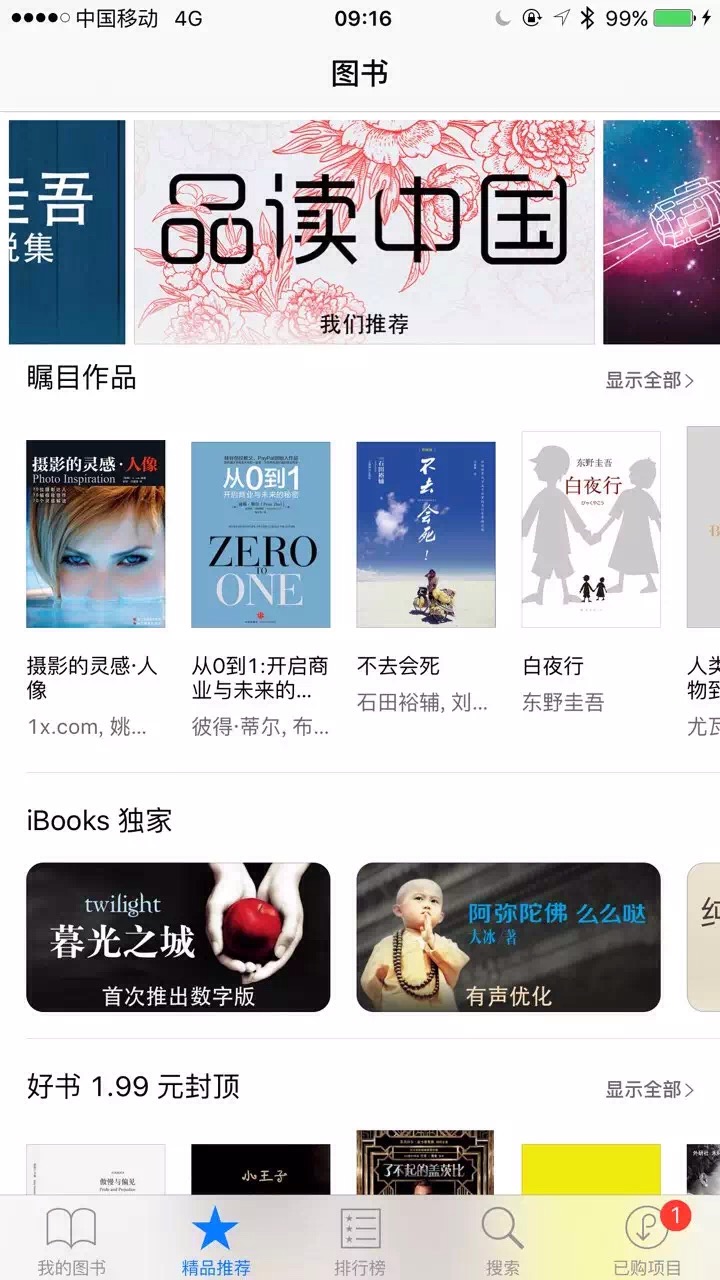Open the book 摄影的灵感·人像
720x1280 pixels.
coord(96,534)
